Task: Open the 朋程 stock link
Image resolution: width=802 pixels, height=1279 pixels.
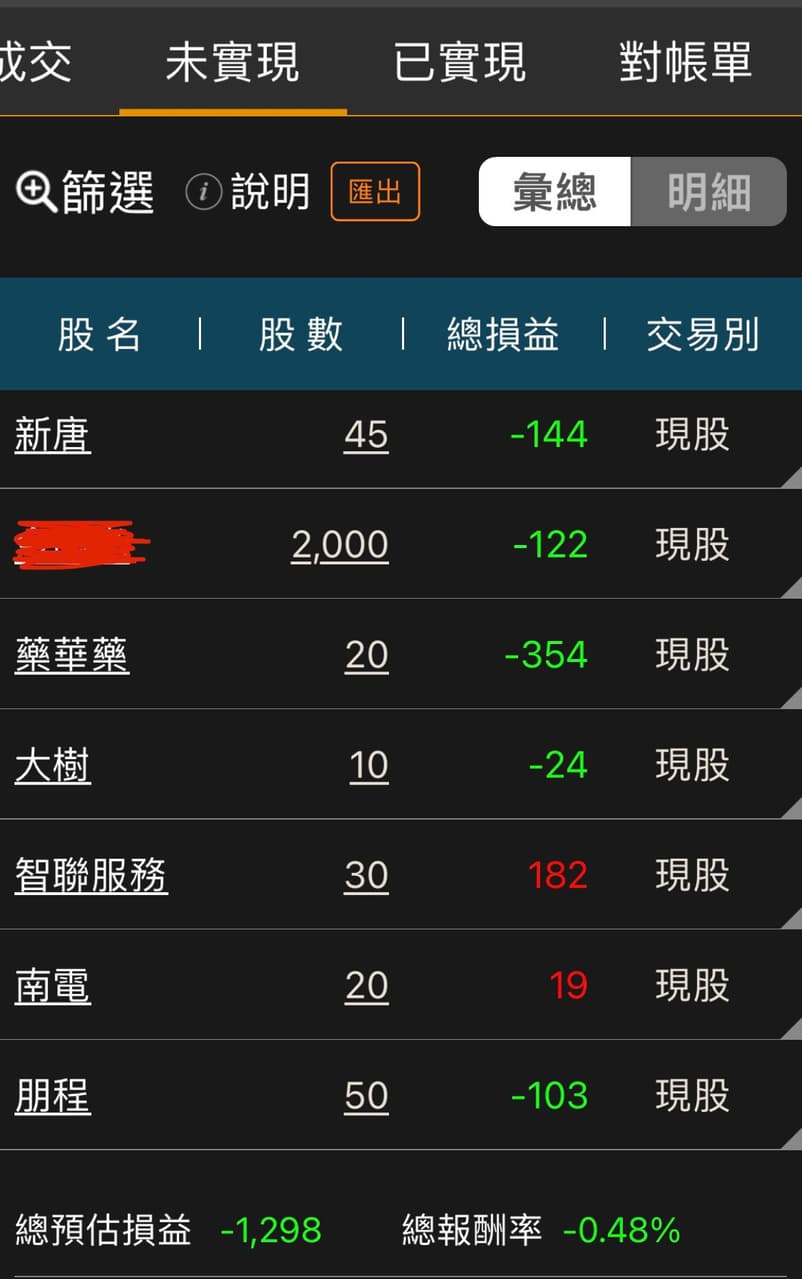Action: click(53, 1096)
